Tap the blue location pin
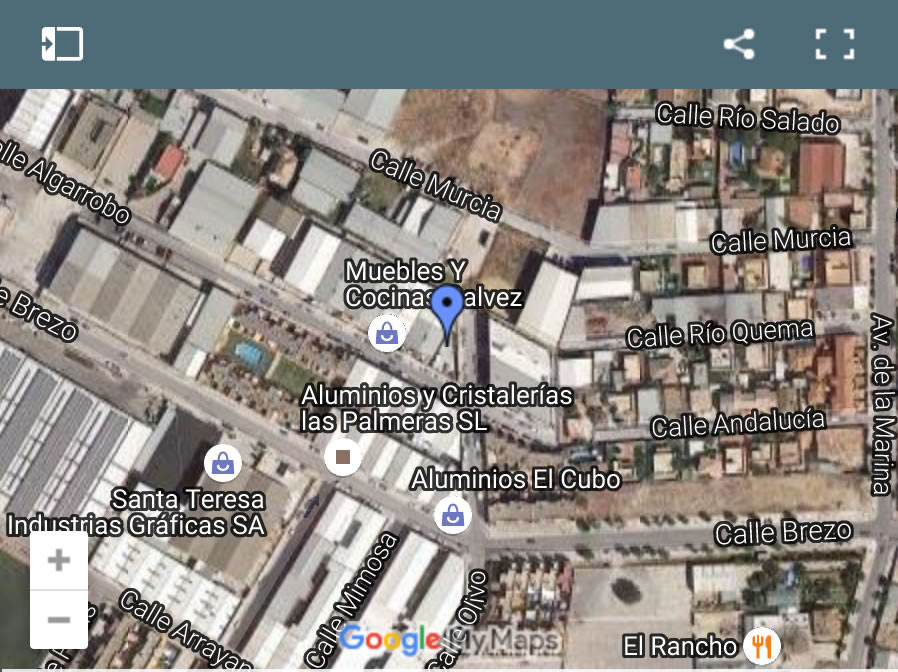 (447, 310)
